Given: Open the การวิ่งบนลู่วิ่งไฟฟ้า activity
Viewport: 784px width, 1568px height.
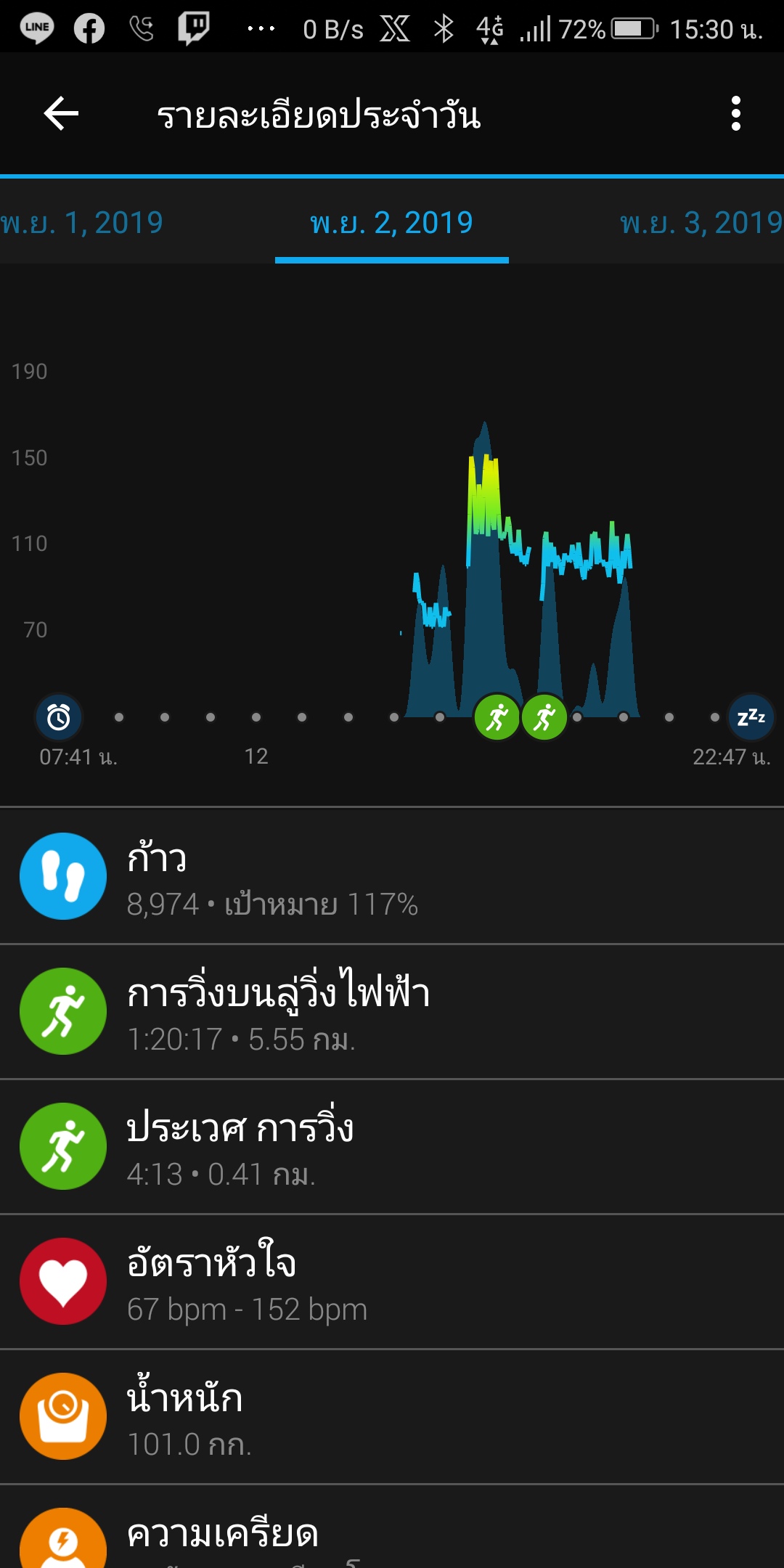Looking at the screenshot, I should [392, 1011].
